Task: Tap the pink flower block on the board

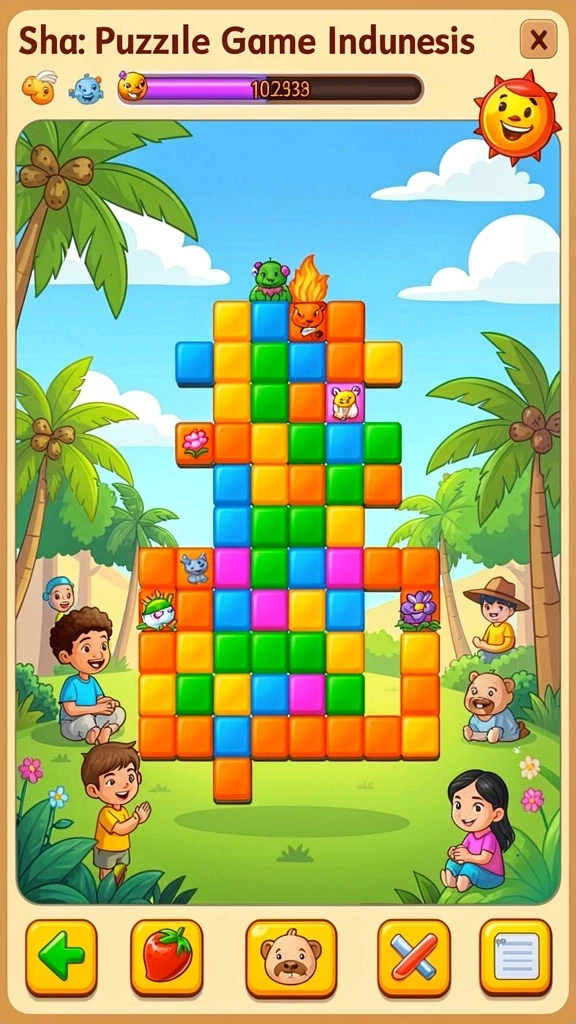Action: point(195,443)
